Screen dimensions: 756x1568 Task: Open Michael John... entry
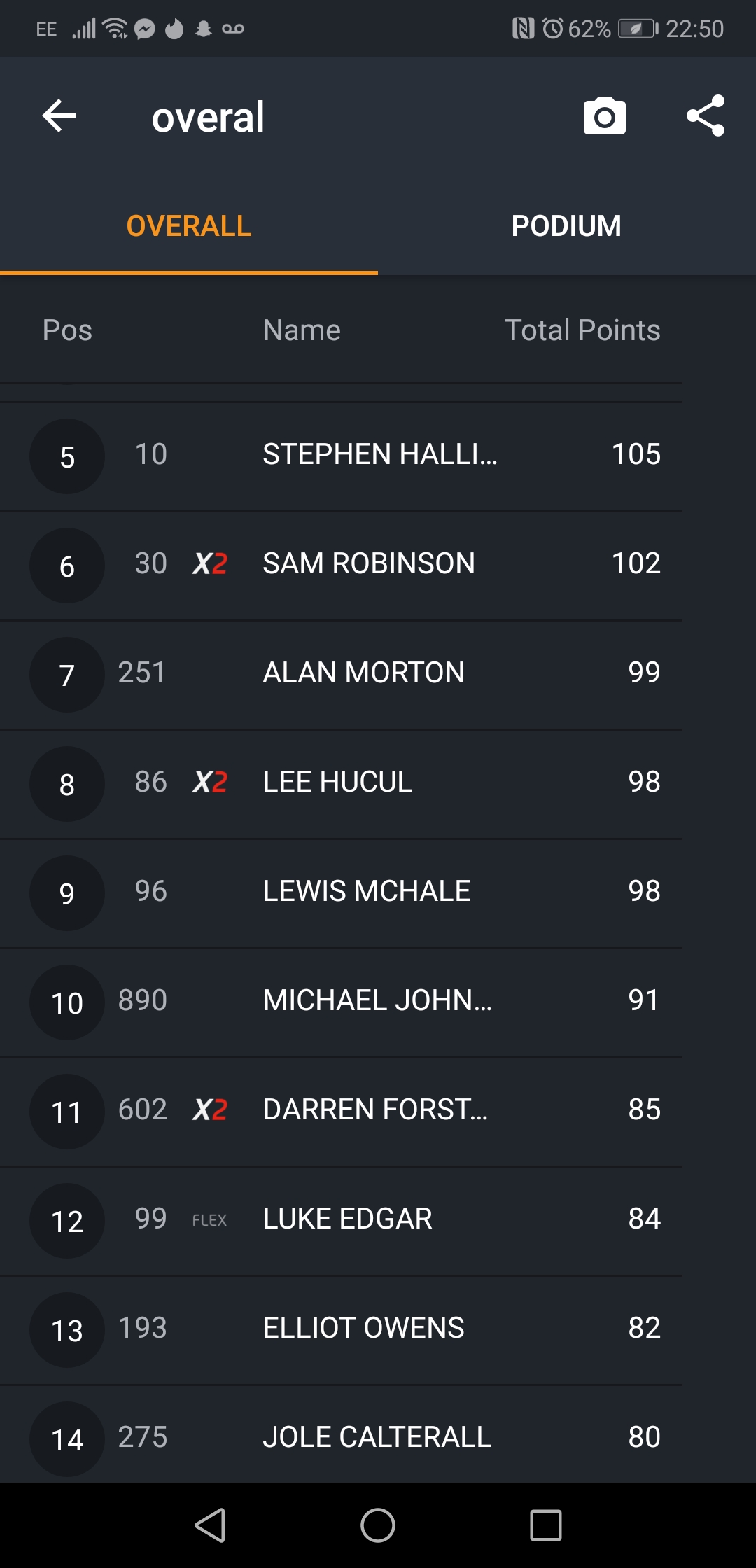341,1002
